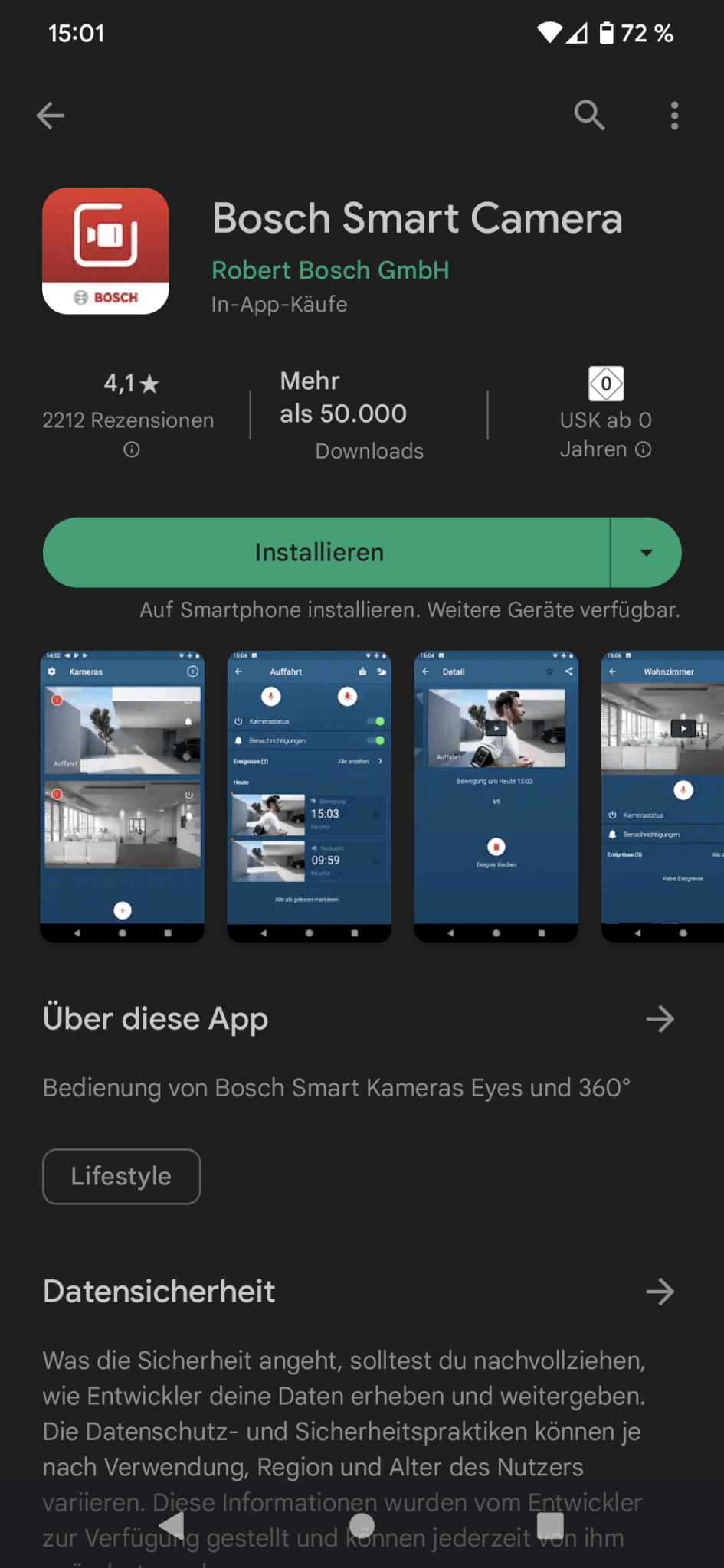The height and width of the screenshot is (1568, 724).
Task: Navigate back using the arrow icon
Action: click(51, 116)
